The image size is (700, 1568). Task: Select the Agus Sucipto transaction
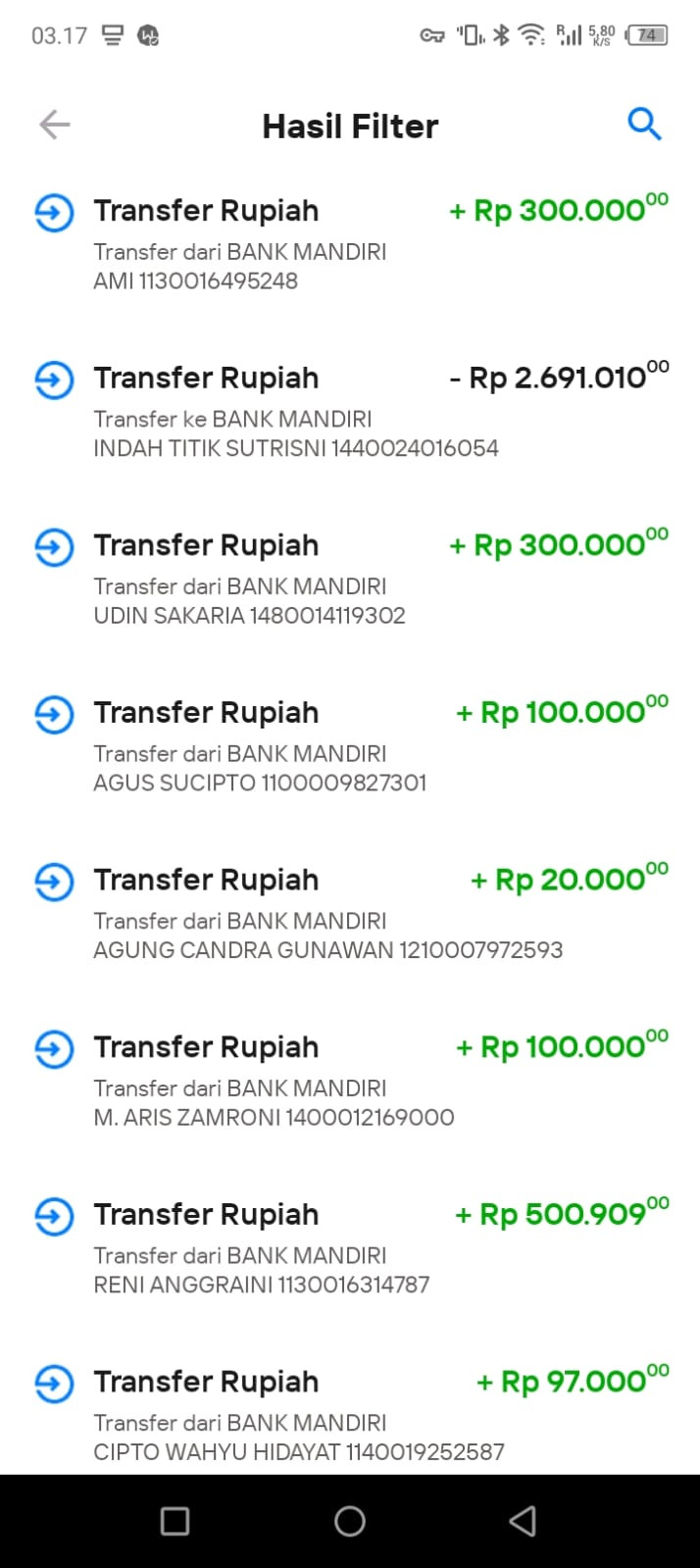pos(350,746)
